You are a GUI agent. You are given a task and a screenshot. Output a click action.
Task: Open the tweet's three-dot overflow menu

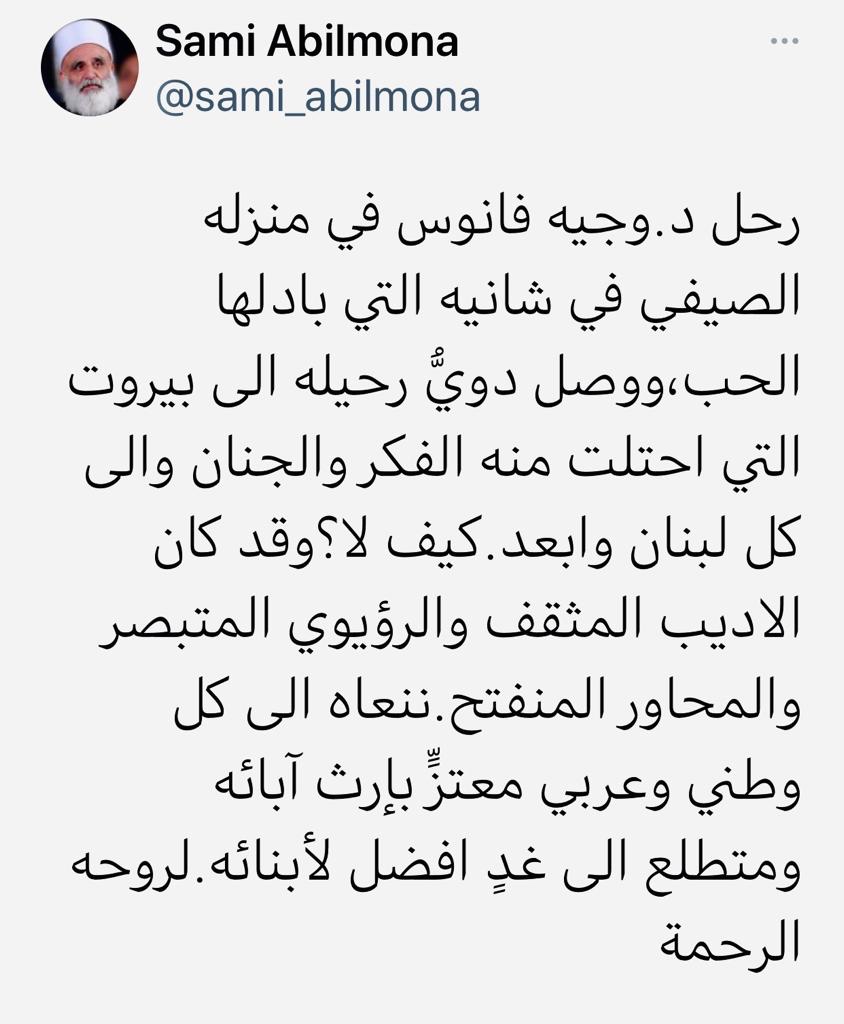784,41
